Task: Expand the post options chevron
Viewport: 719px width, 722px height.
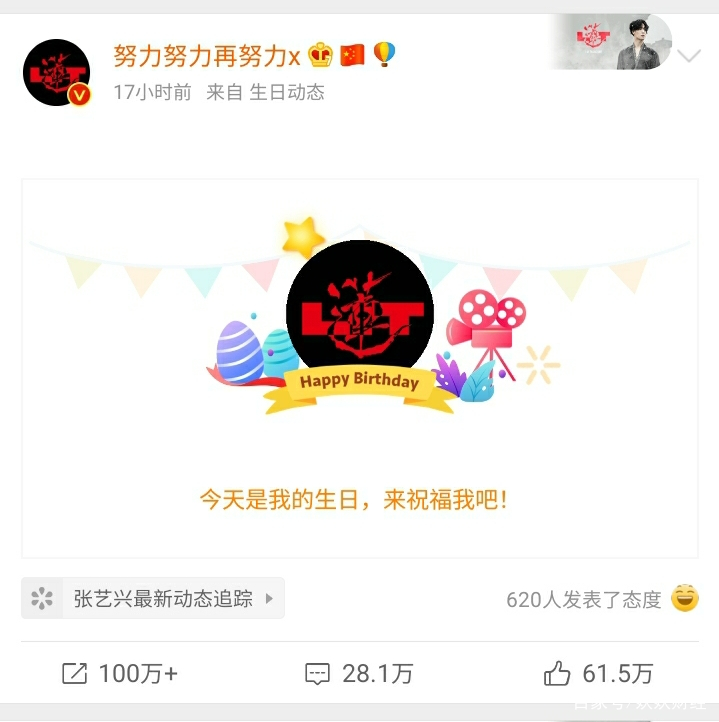Action: point(689,56)
